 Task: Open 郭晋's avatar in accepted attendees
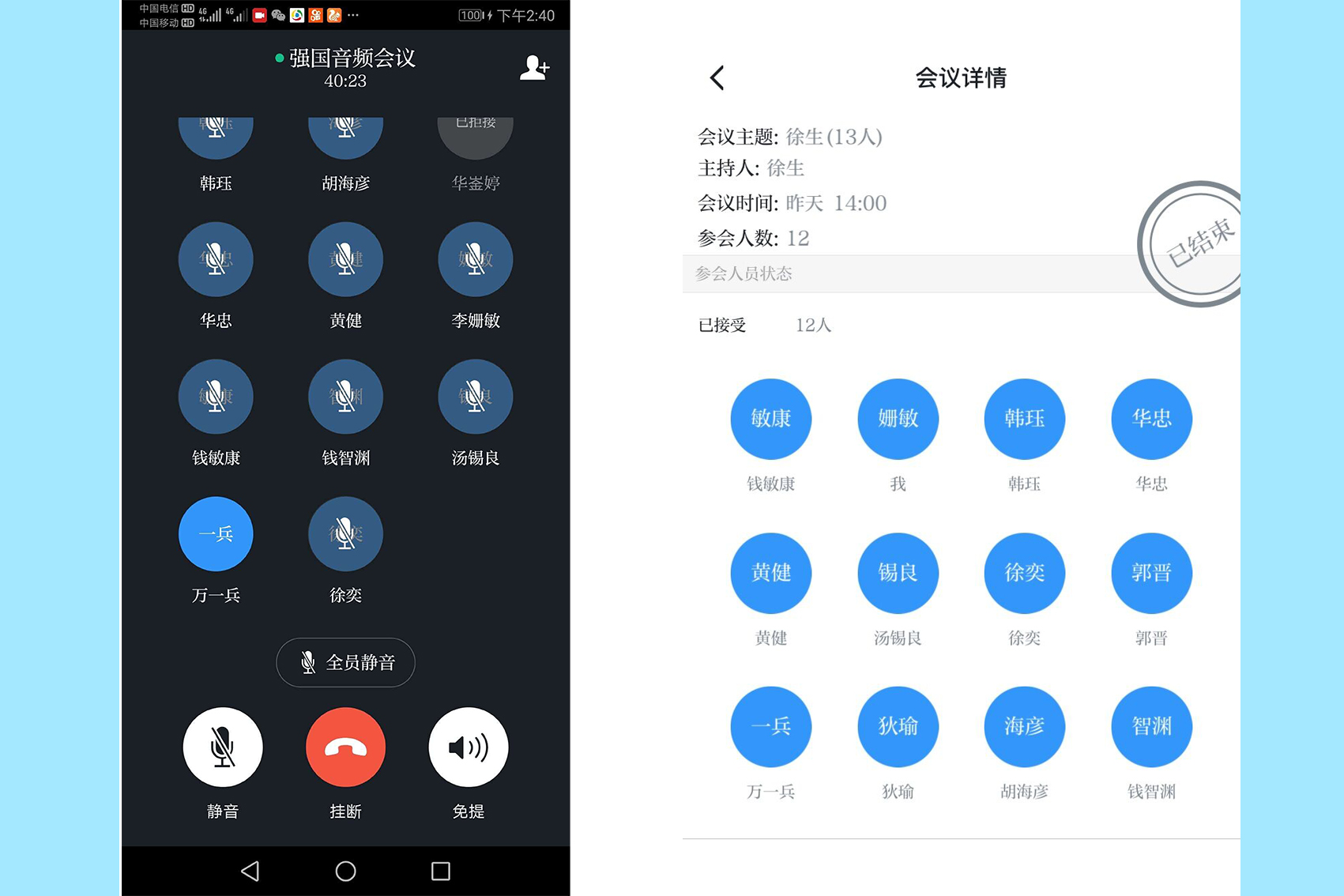pyautogui.click(x=1150, y=574)
